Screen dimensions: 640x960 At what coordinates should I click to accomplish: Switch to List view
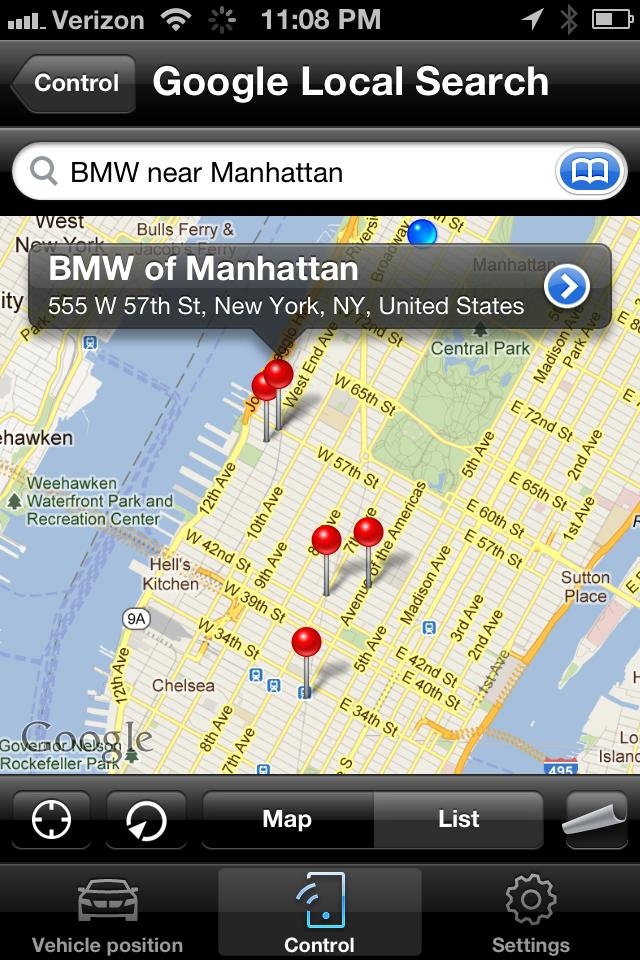coord(458,820)
